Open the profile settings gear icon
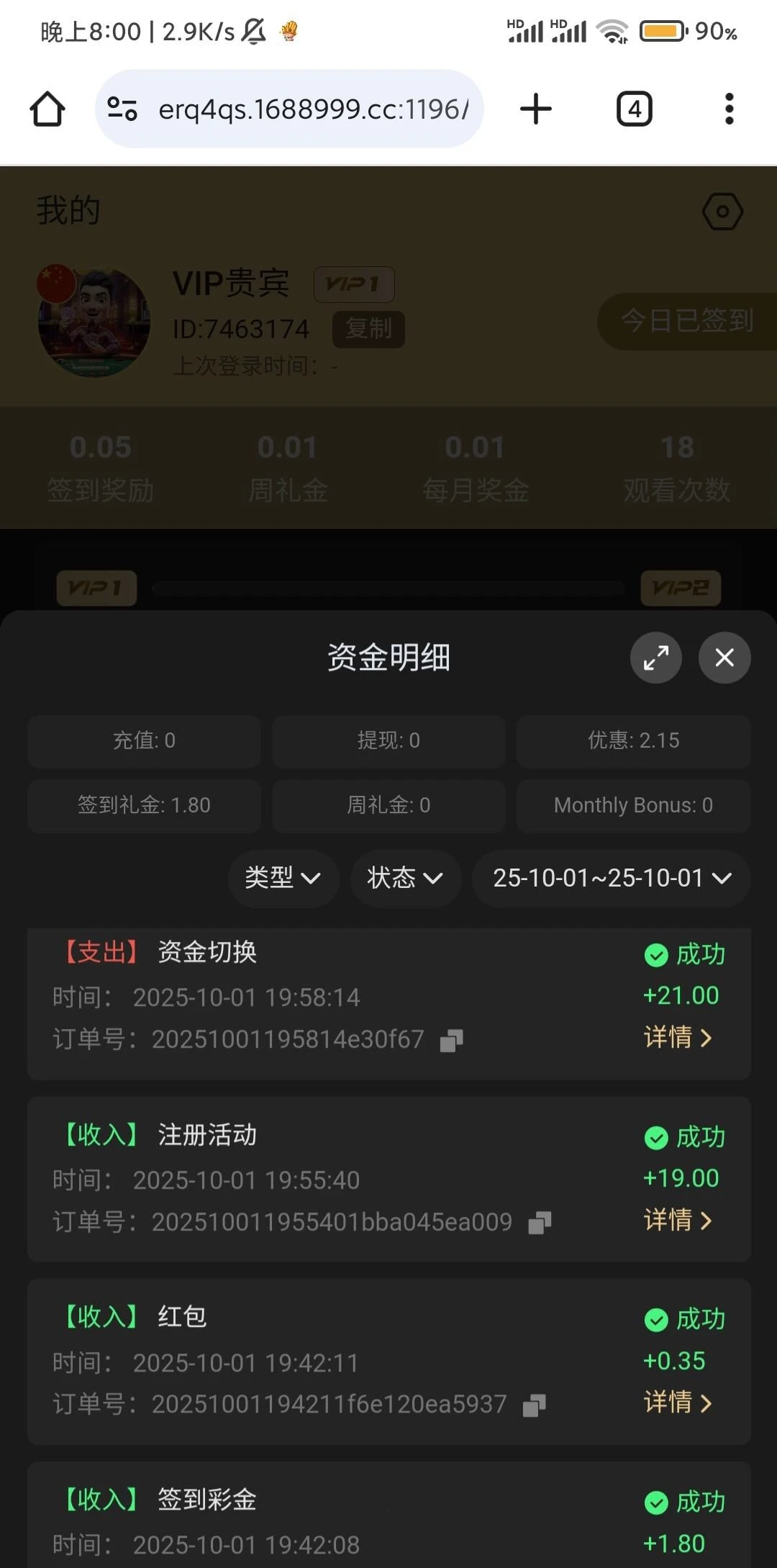 click(722, 211)
